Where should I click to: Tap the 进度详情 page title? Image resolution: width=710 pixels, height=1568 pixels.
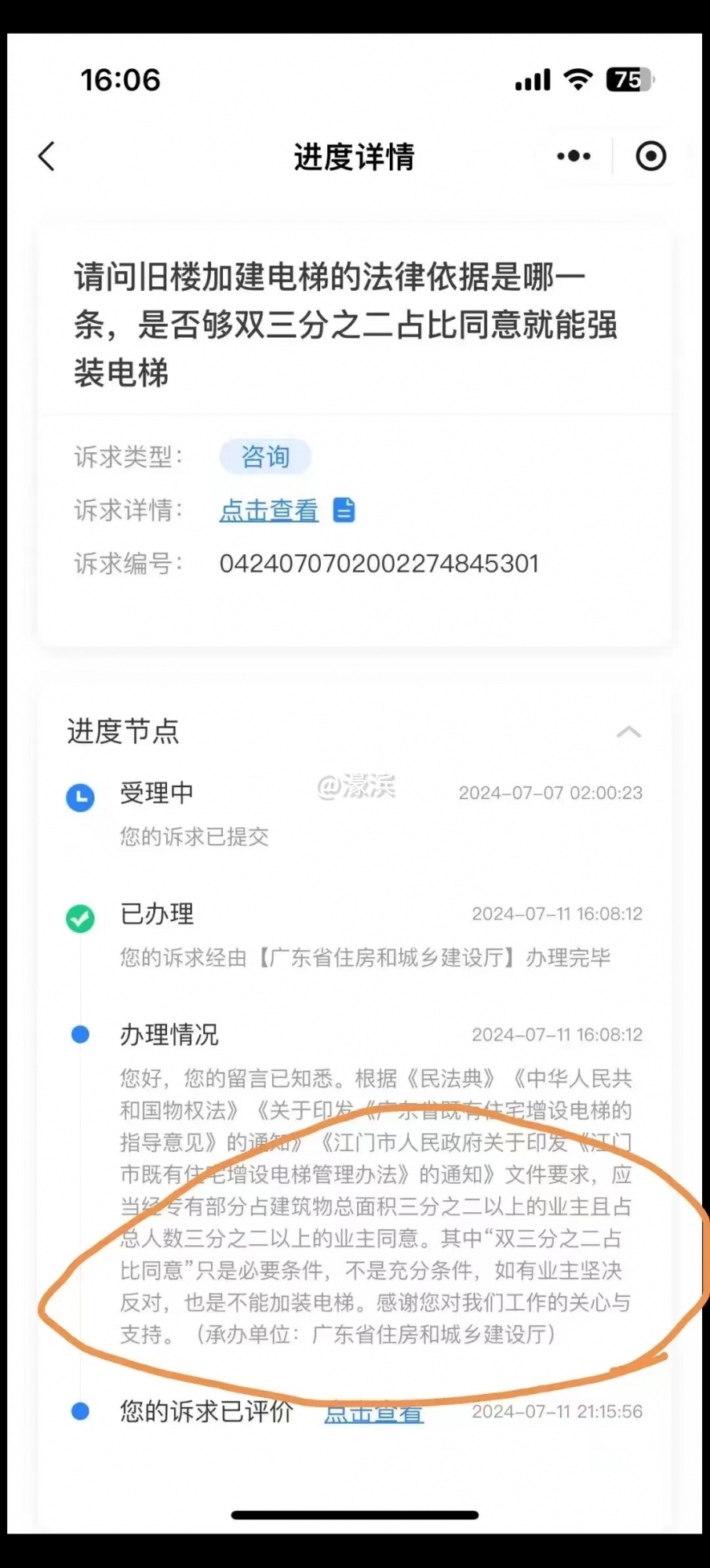point(355,157)
